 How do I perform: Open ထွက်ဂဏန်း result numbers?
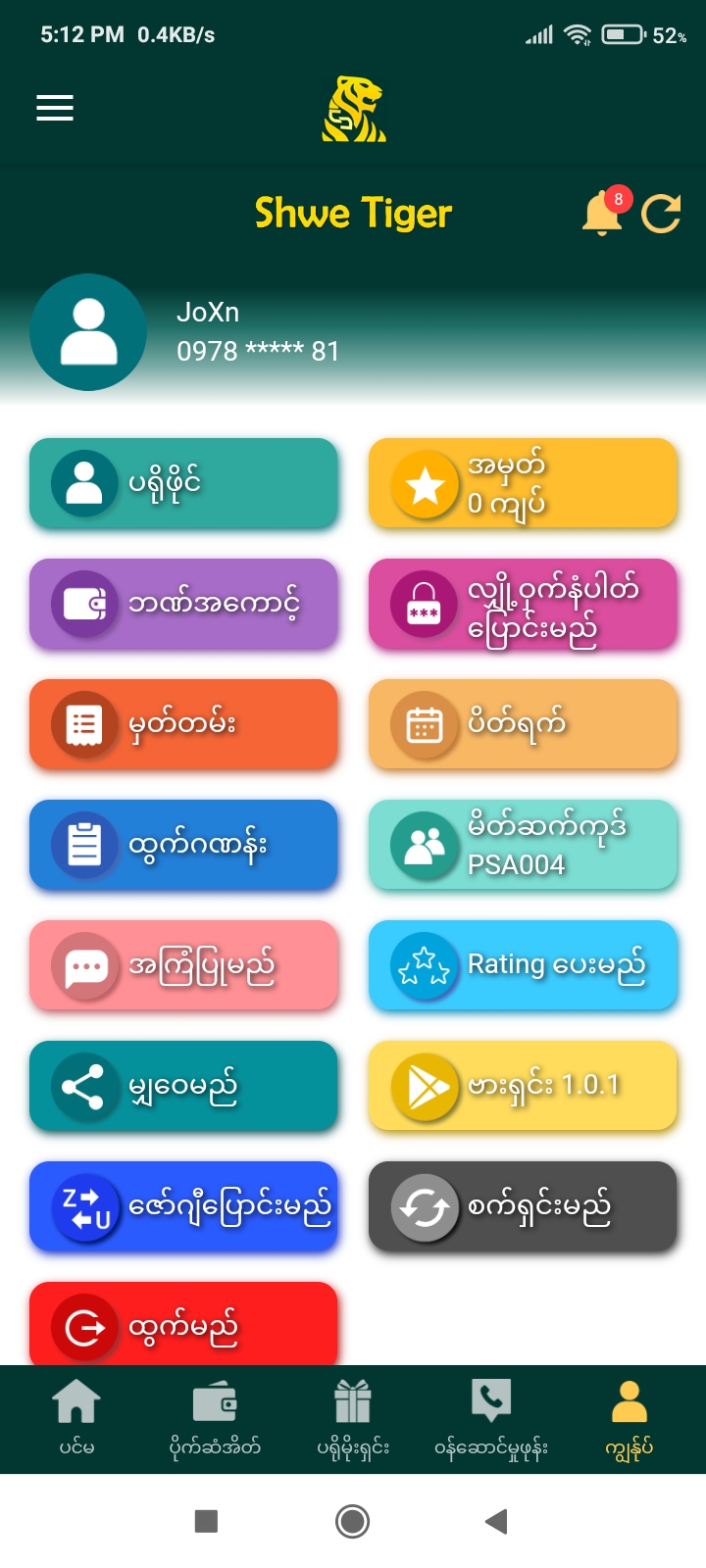pyautogui.click(x=183, y=845)
